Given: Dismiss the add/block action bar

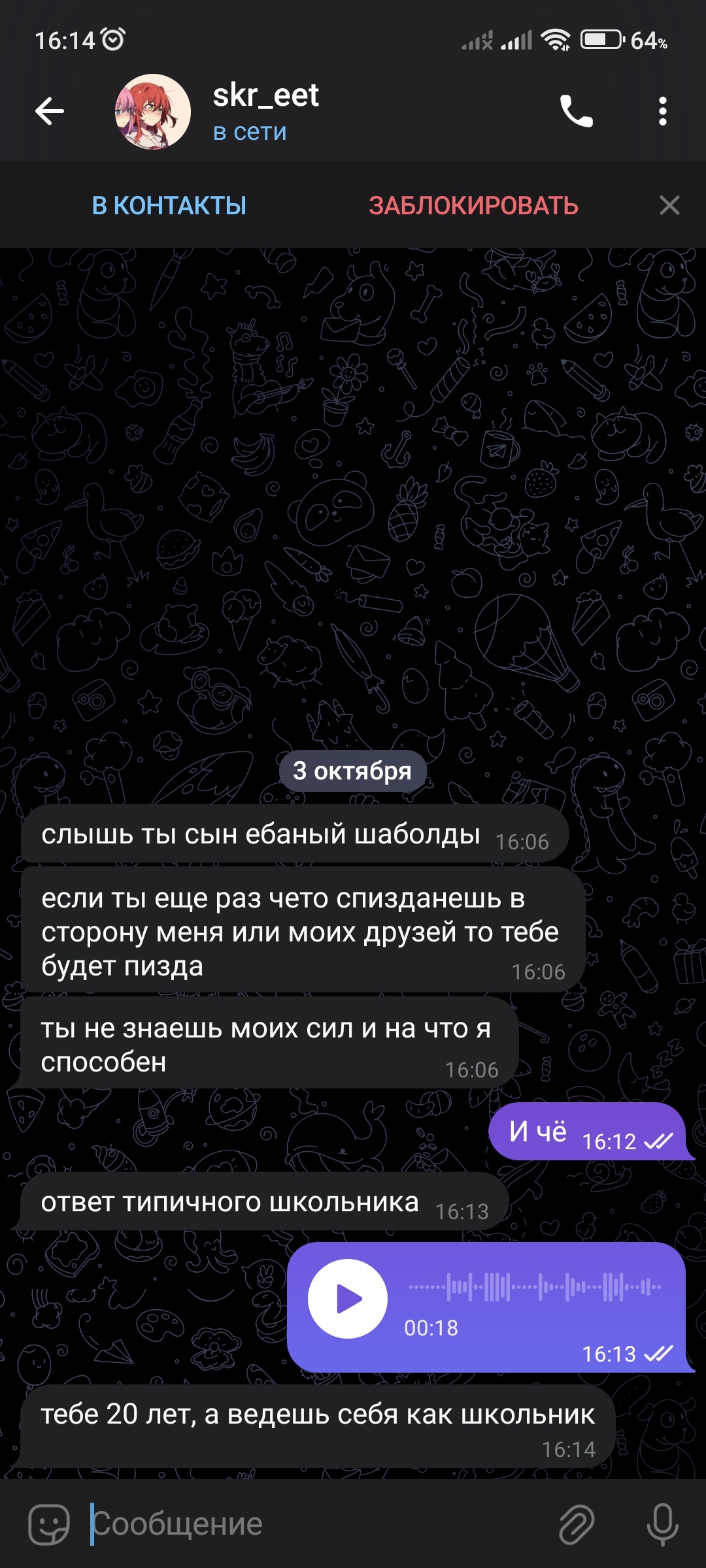Looking at the screenshot, I should pos(669,205).
